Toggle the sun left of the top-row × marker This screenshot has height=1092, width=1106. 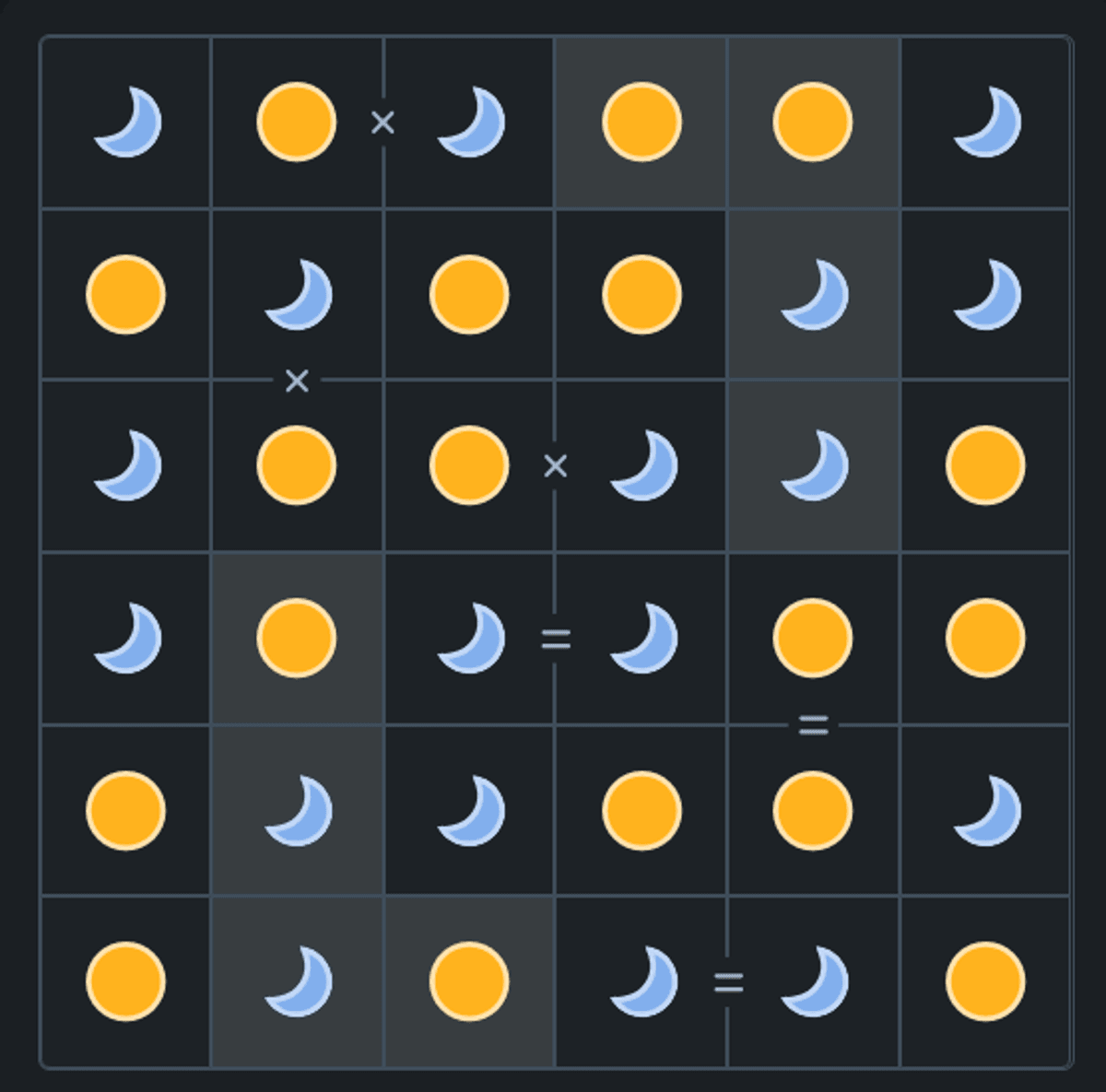point(296,122)
